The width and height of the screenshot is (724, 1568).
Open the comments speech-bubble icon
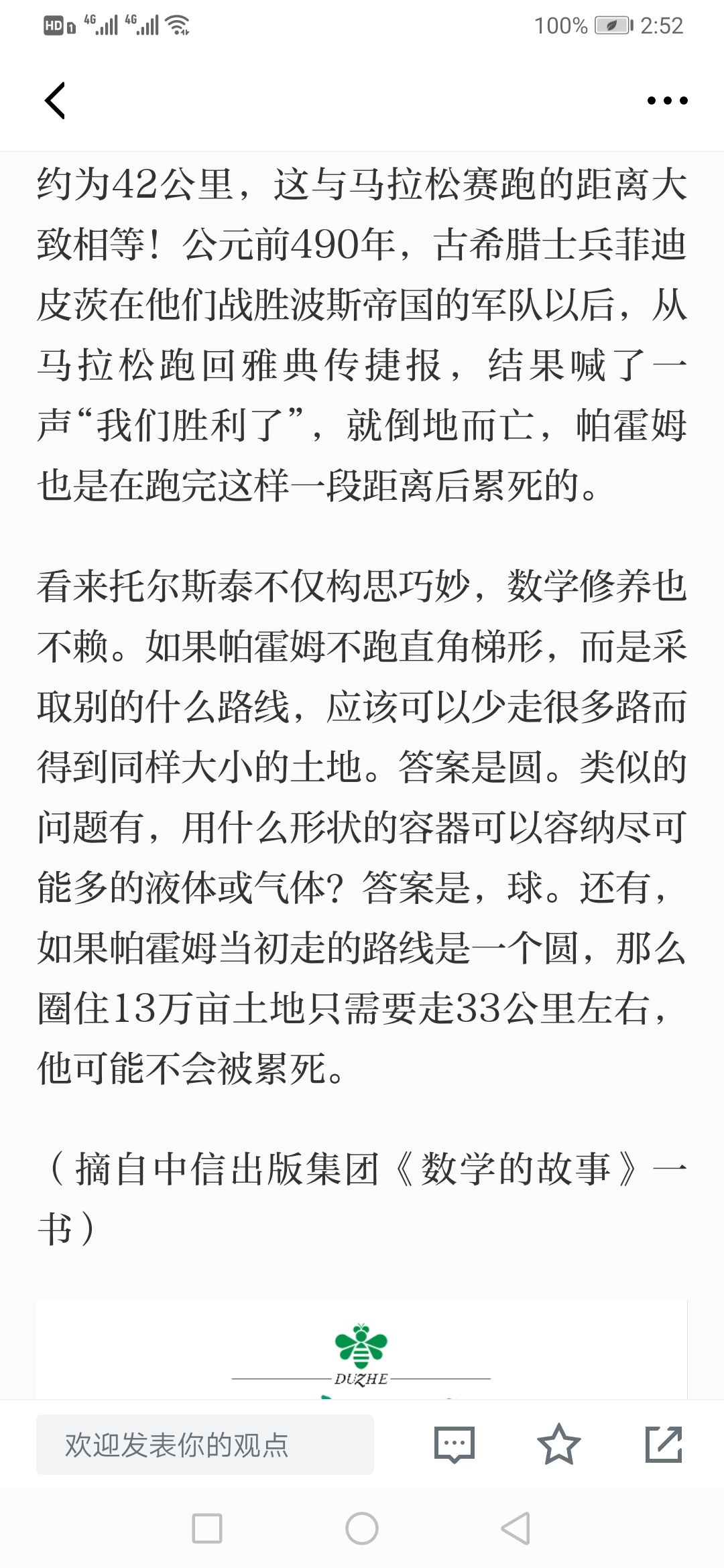455,1445
